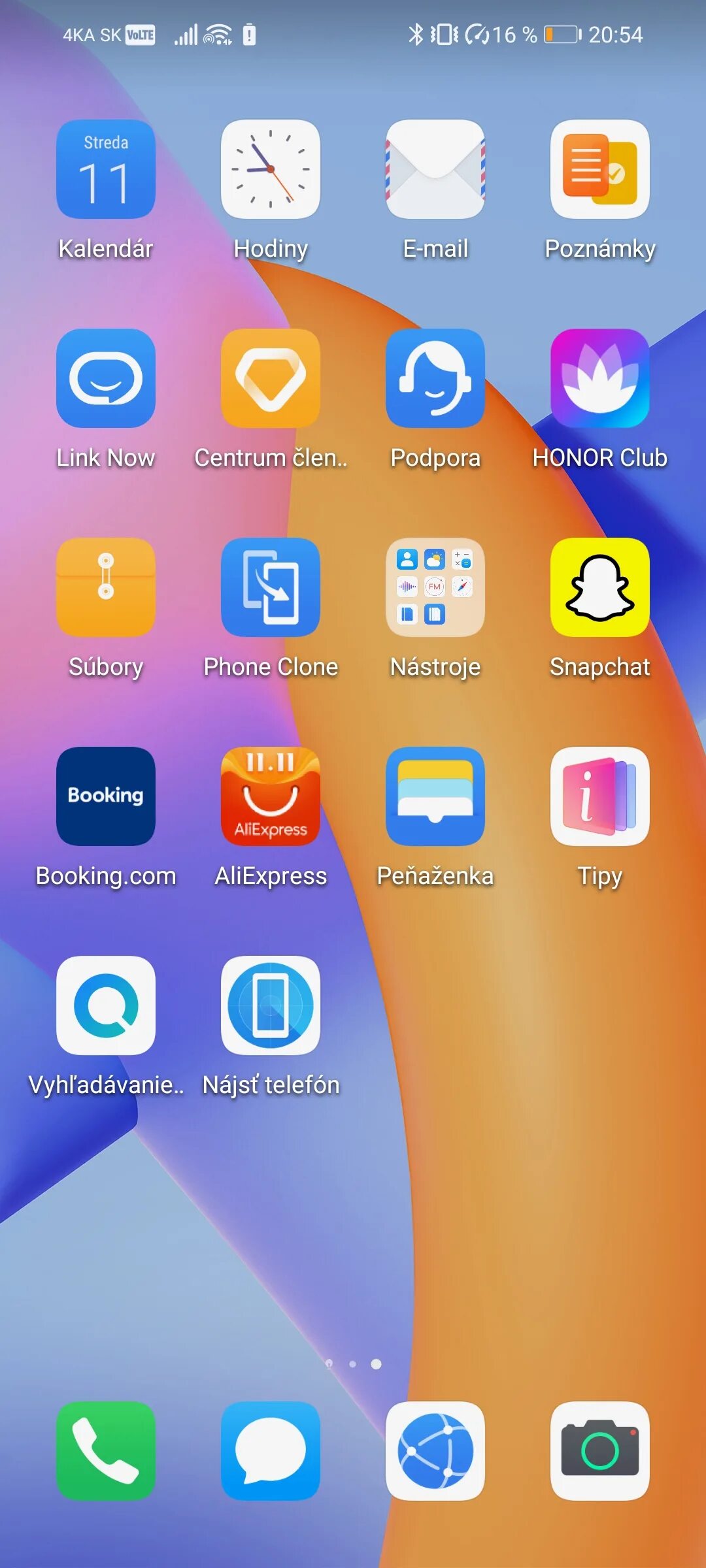Open the Peňaženka wallet app

[x=435, y=796]
